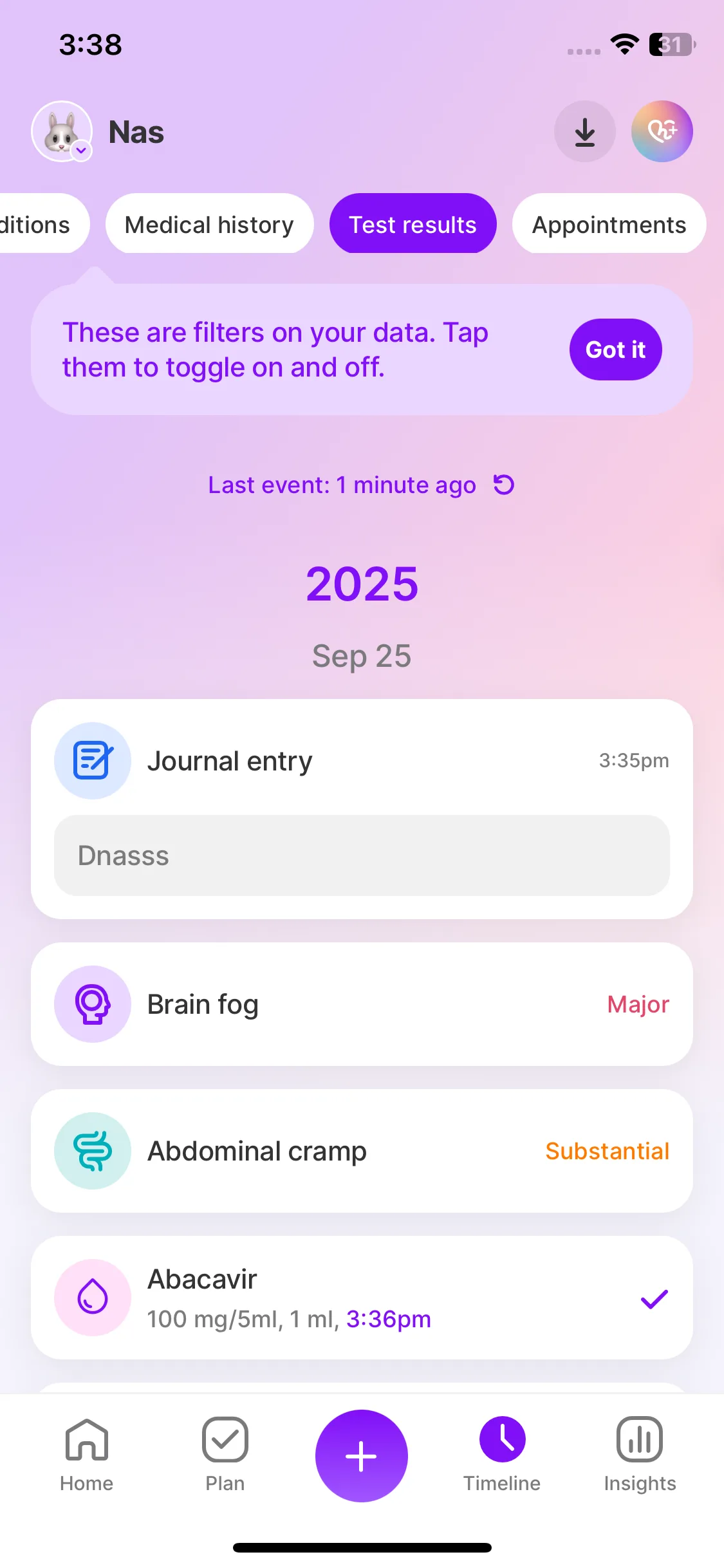Open the Abdominal cramp entry

click(x=362, y=1151)
